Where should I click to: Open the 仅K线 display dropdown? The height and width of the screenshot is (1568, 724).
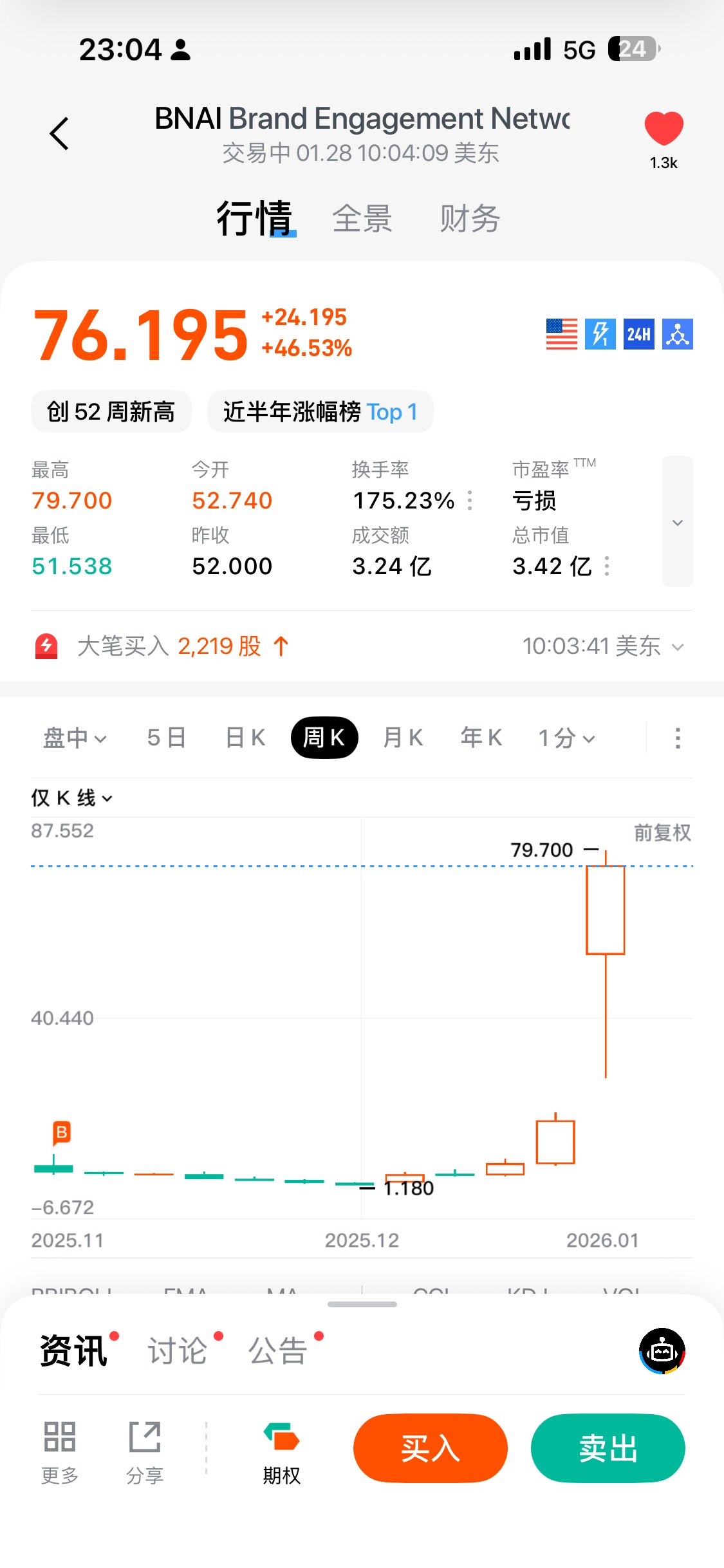pyautogui.click(x=71, y=798)
